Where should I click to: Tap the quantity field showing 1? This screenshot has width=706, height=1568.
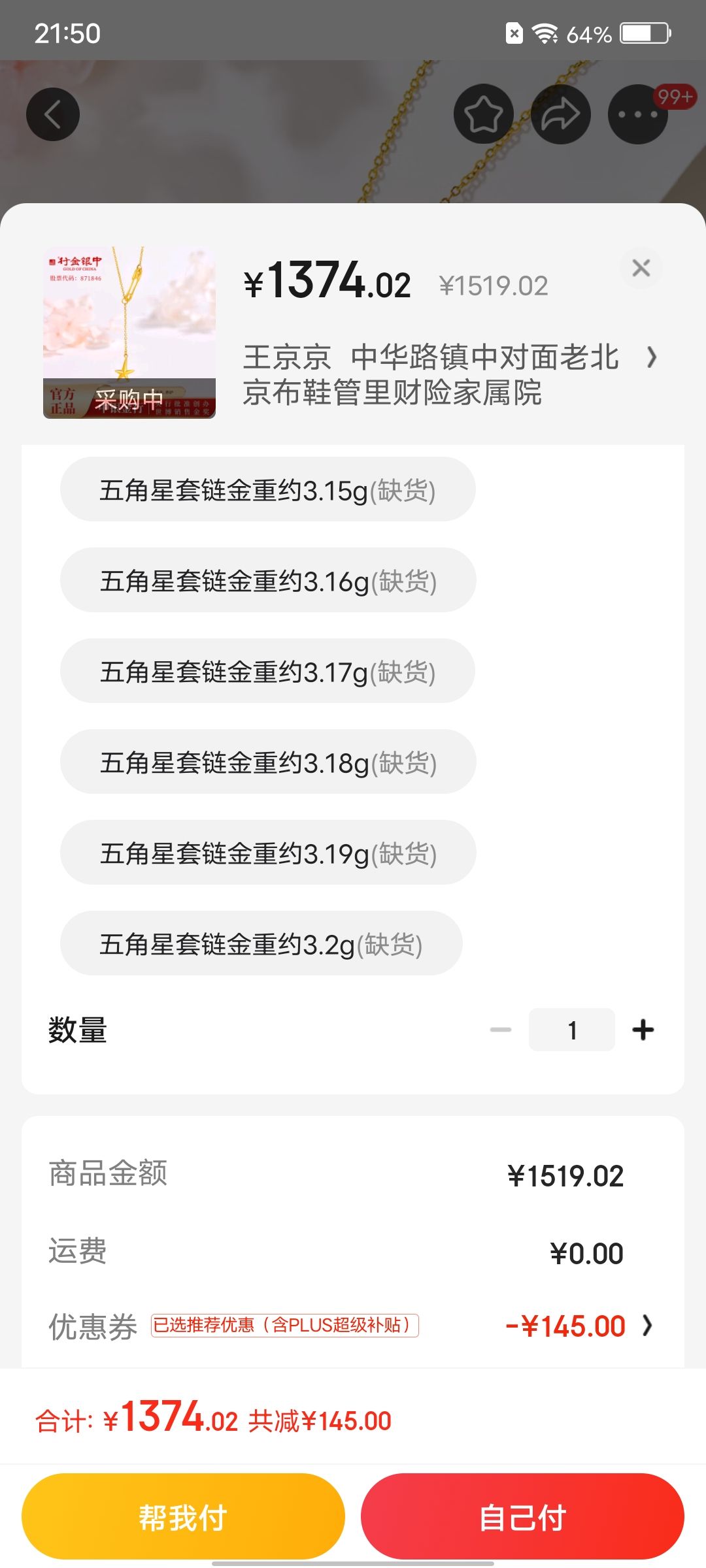click(x=572, y=1030)
